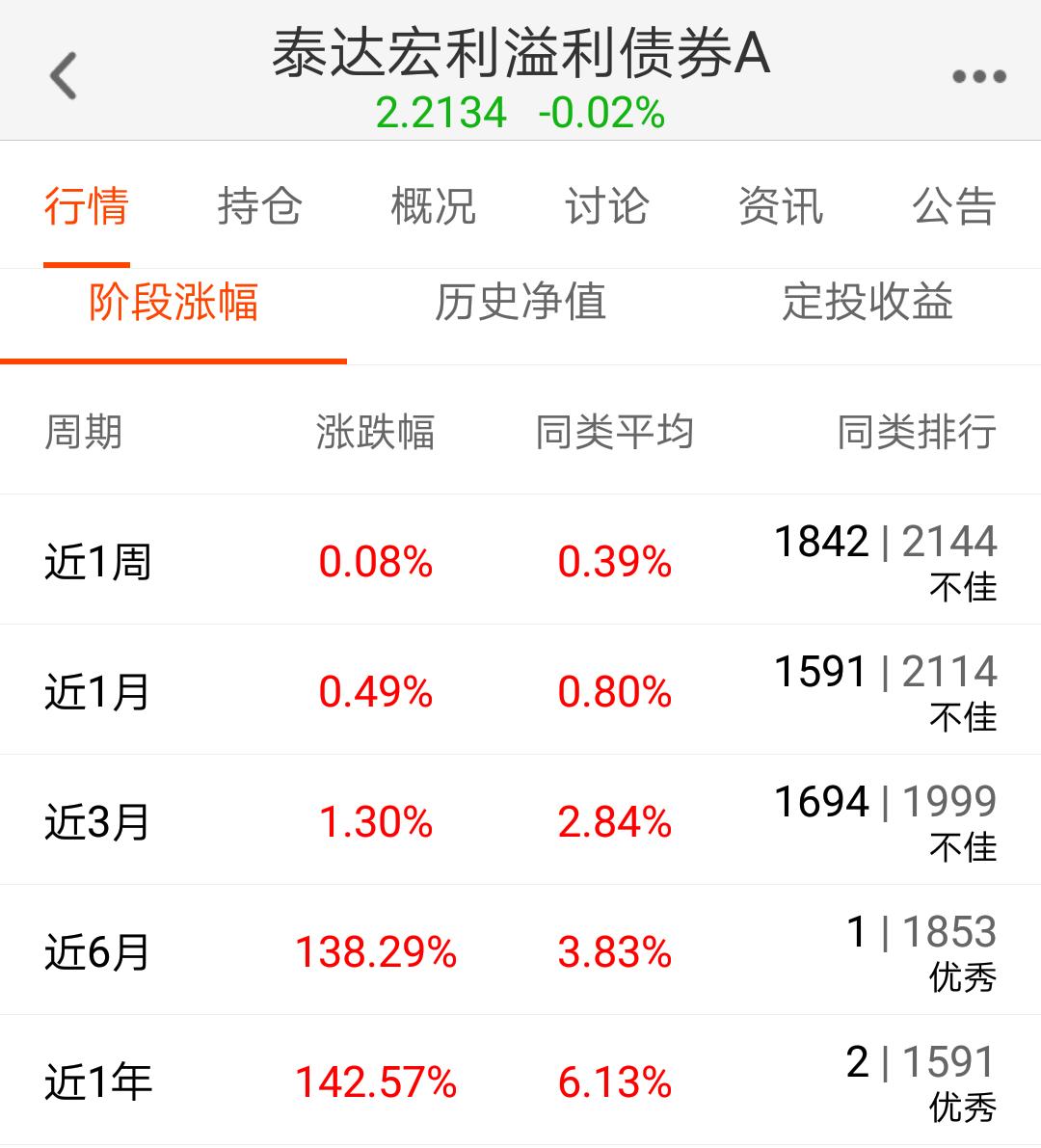Open the 讨论 (Discussion) tab

[607, 206]
